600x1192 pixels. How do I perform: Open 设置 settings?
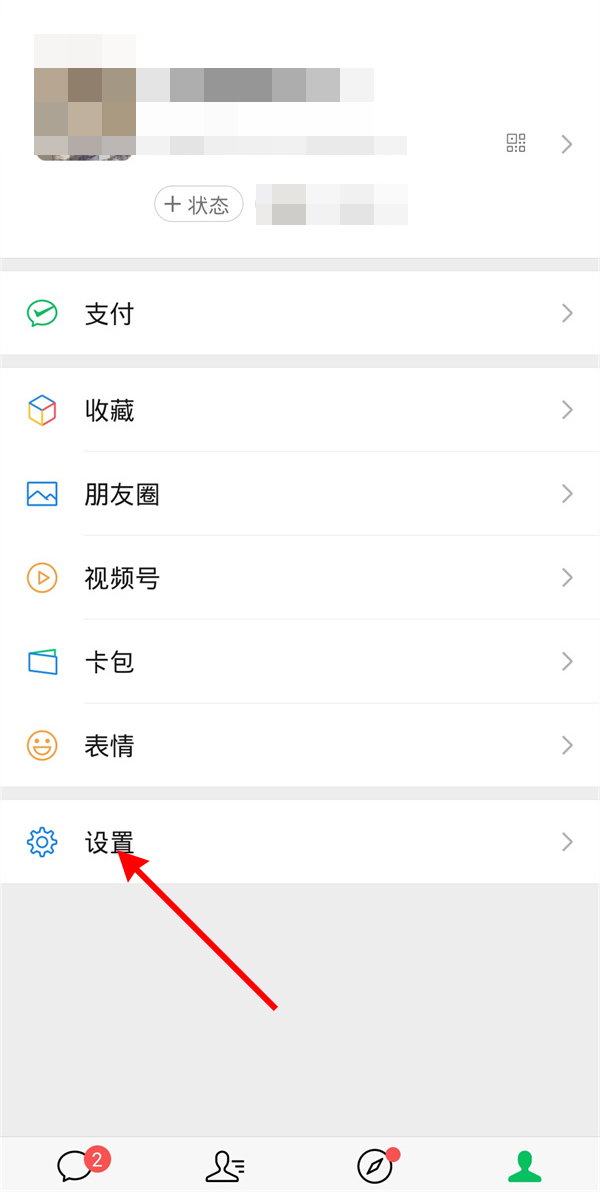pyautogui.click(x=300, y=842)
